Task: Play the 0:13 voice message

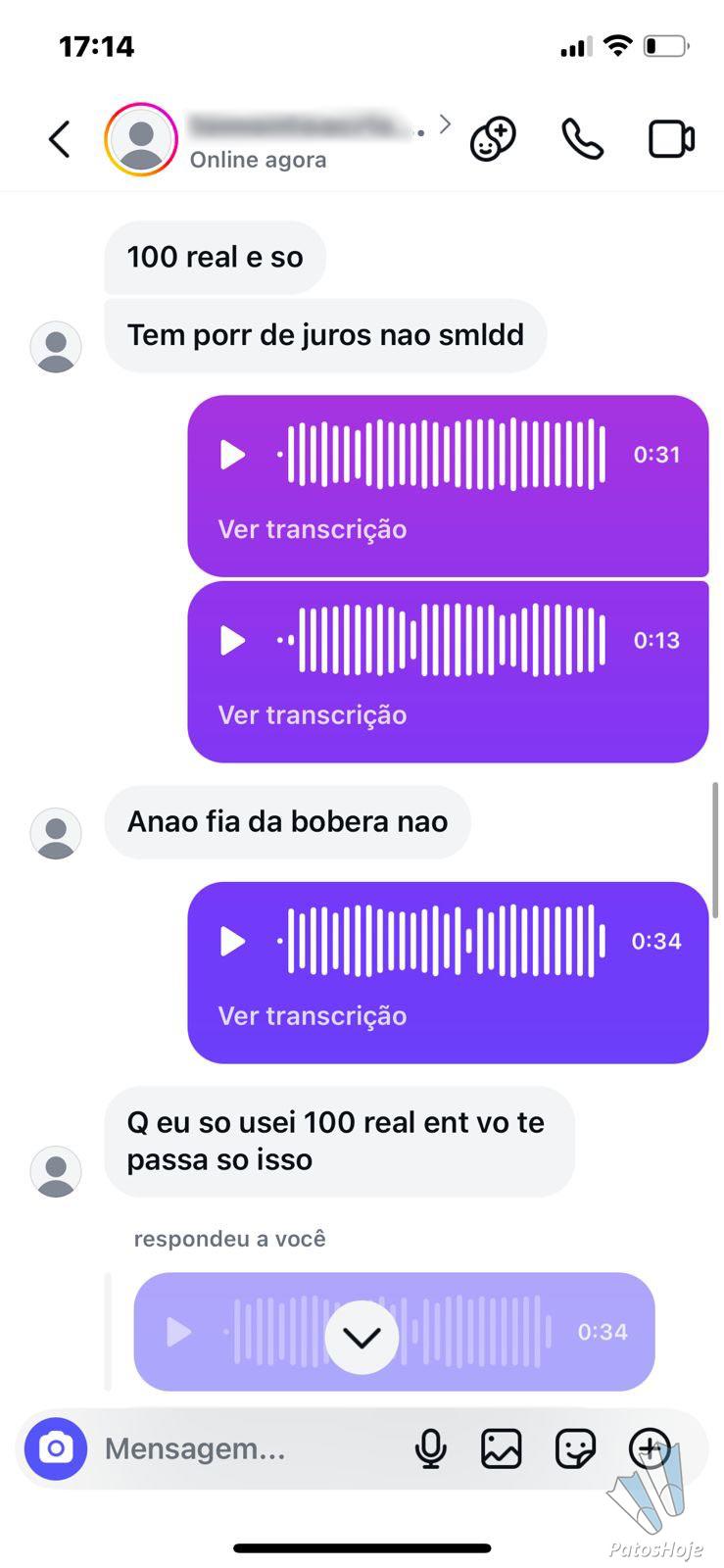Action: point(233,641)
